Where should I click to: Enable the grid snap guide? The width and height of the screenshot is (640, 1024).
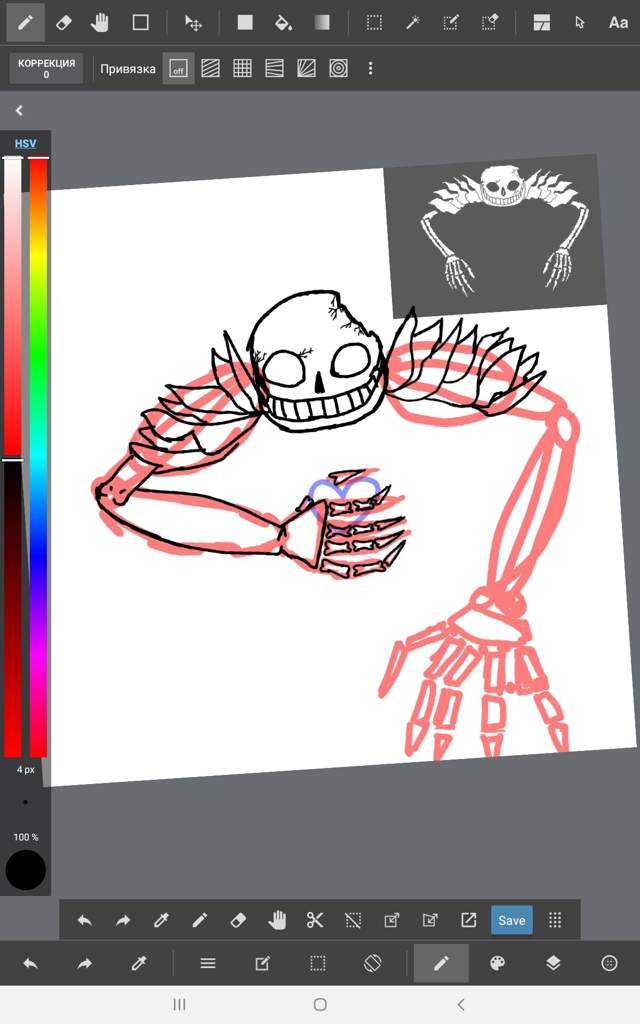coord(242,69)
